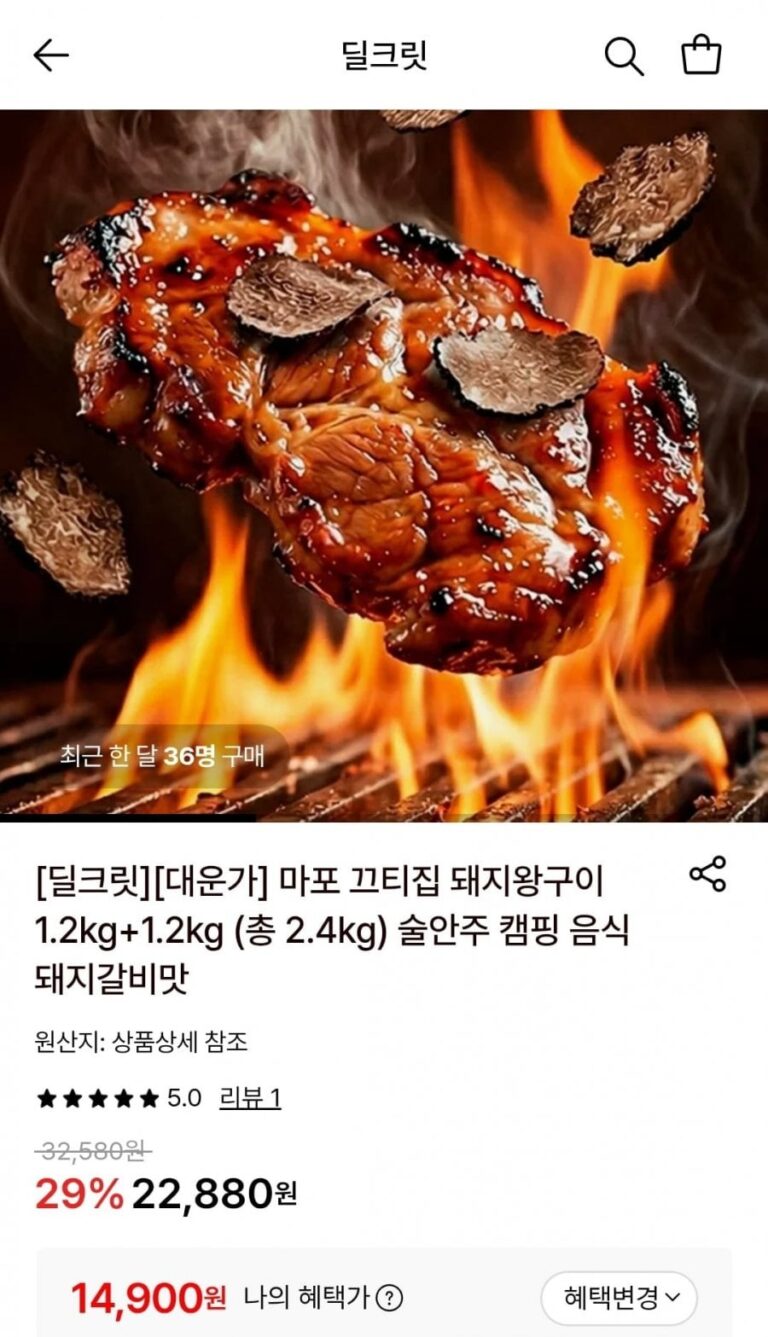
Task: Open search with the magnifier icon
Action: 624,56
